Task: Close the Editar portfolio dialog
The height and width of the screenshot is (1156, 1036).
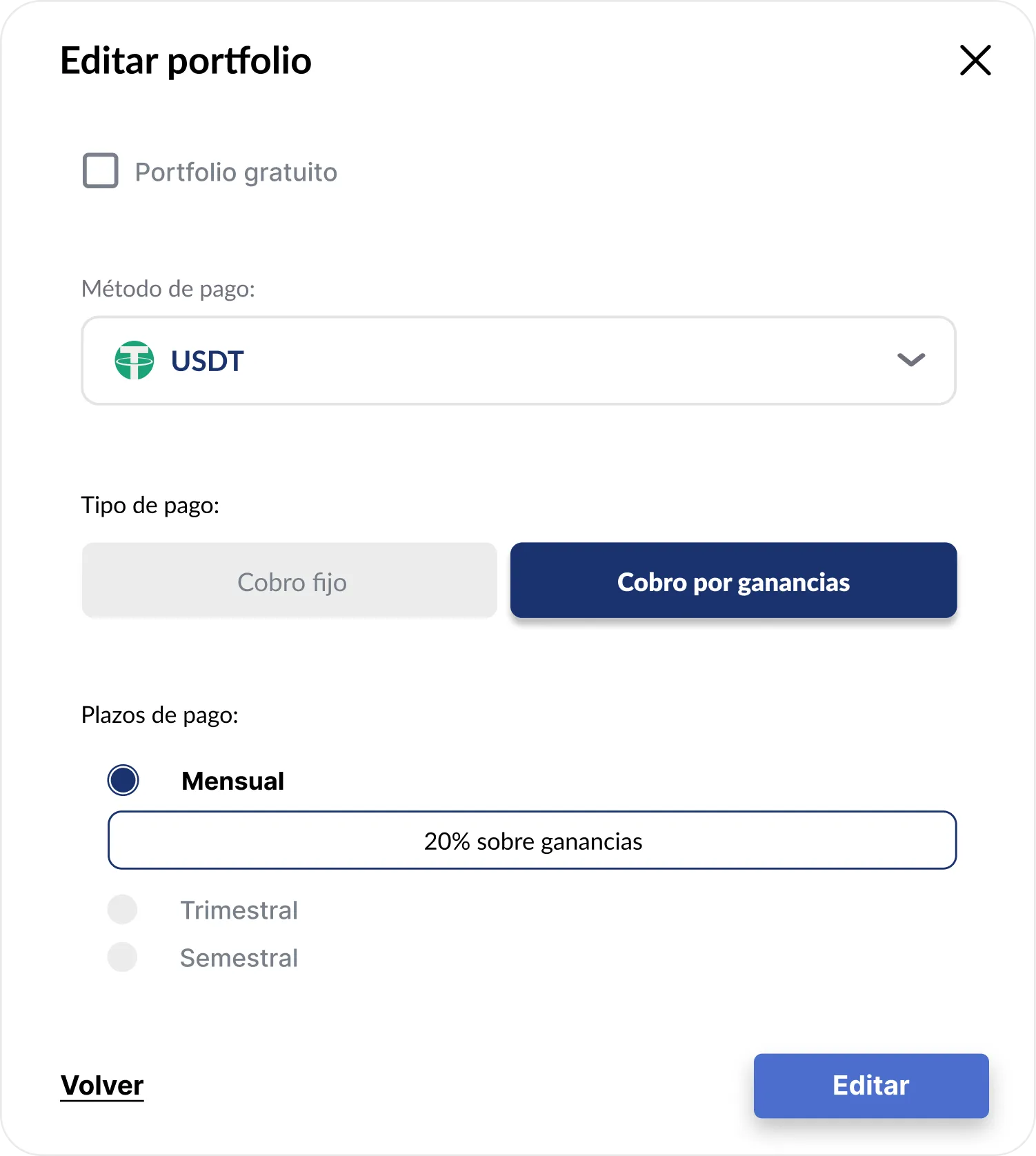Action: (975, 61)
